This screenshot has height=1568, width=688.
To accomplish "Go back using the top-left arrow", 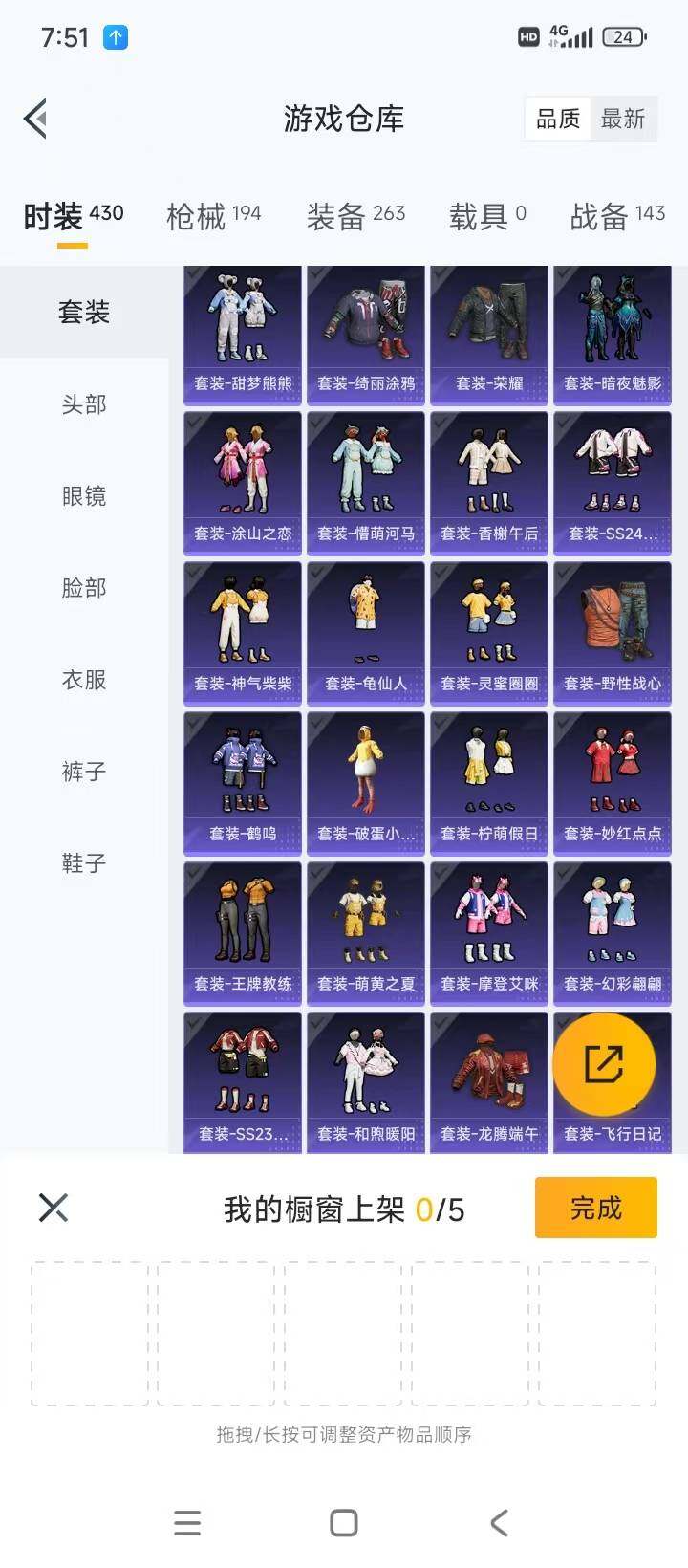I will (x=36, y=120).
